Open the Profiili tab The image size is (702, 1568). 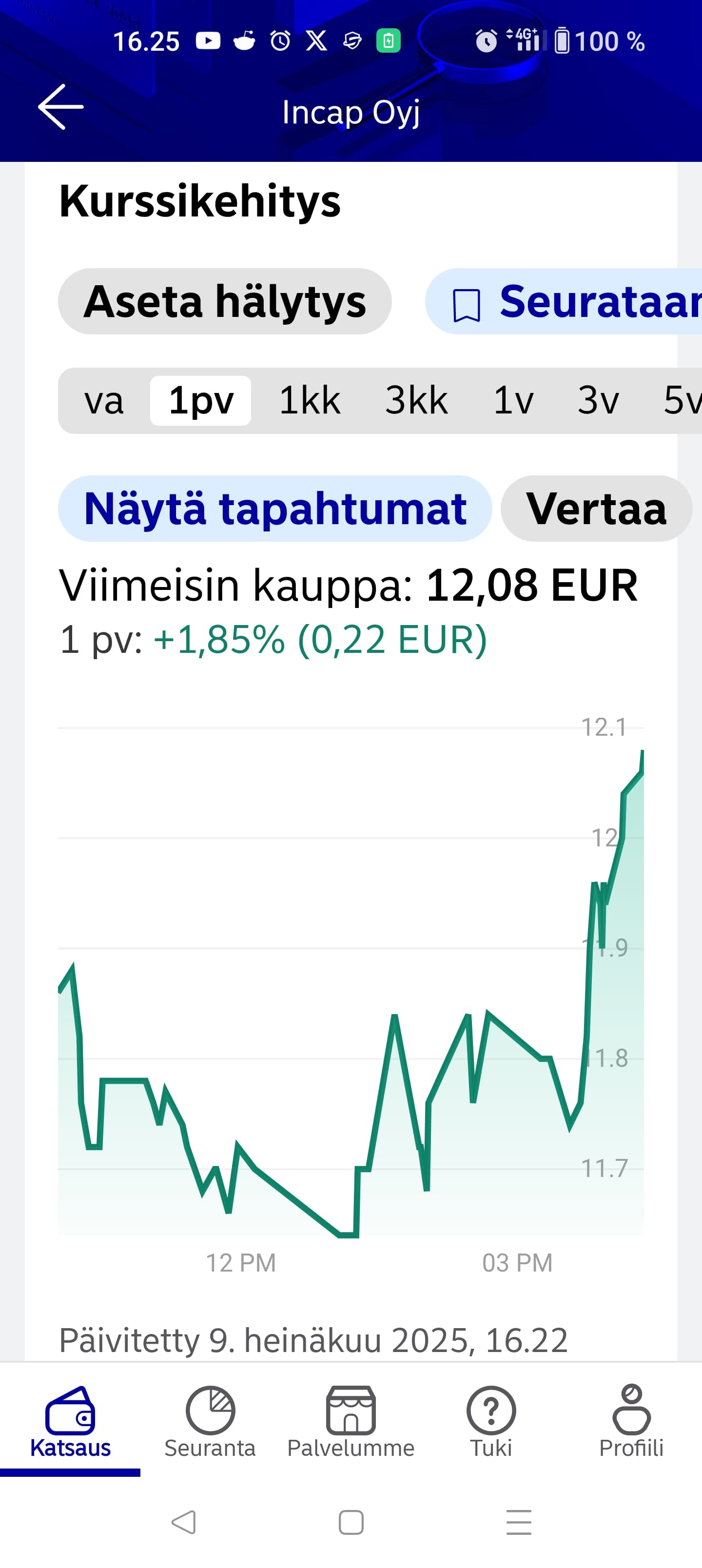(x=631, y=1421)
